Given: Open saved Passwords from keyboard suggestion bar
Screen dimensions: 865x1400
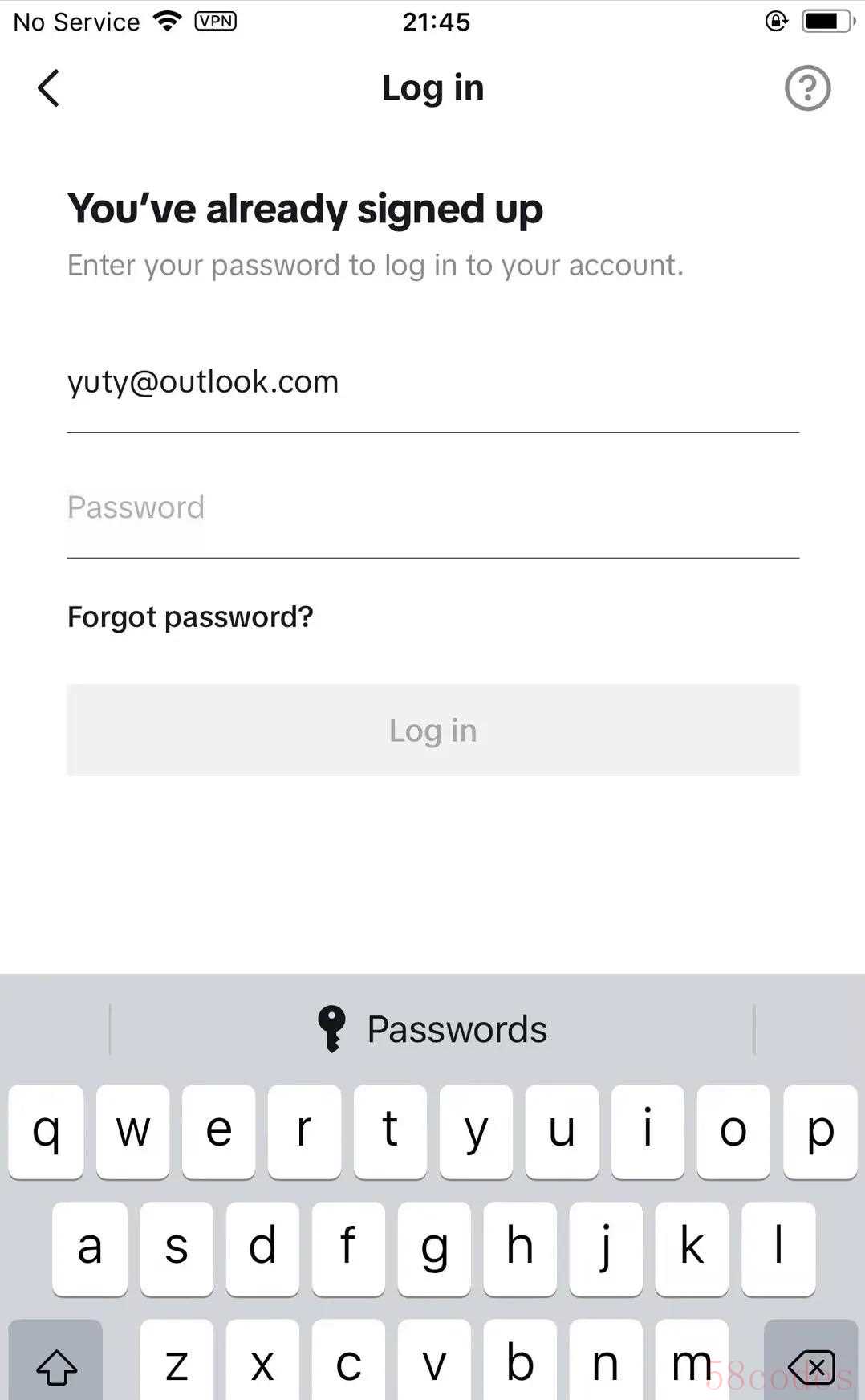Looking at the screenshot, I should click(x=433, y=1029).
